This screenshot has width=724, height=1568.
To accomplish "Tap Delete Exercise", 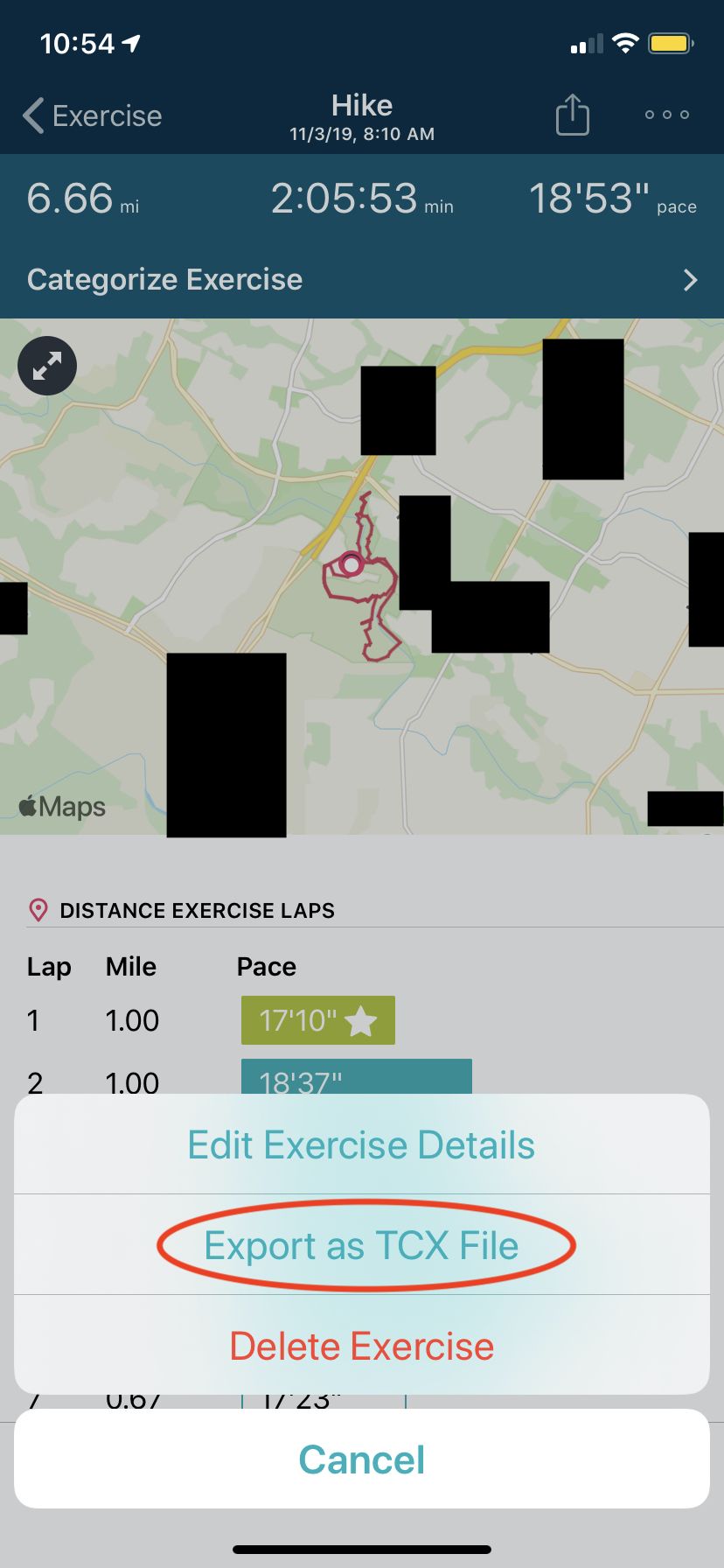I will point(361,1346).
